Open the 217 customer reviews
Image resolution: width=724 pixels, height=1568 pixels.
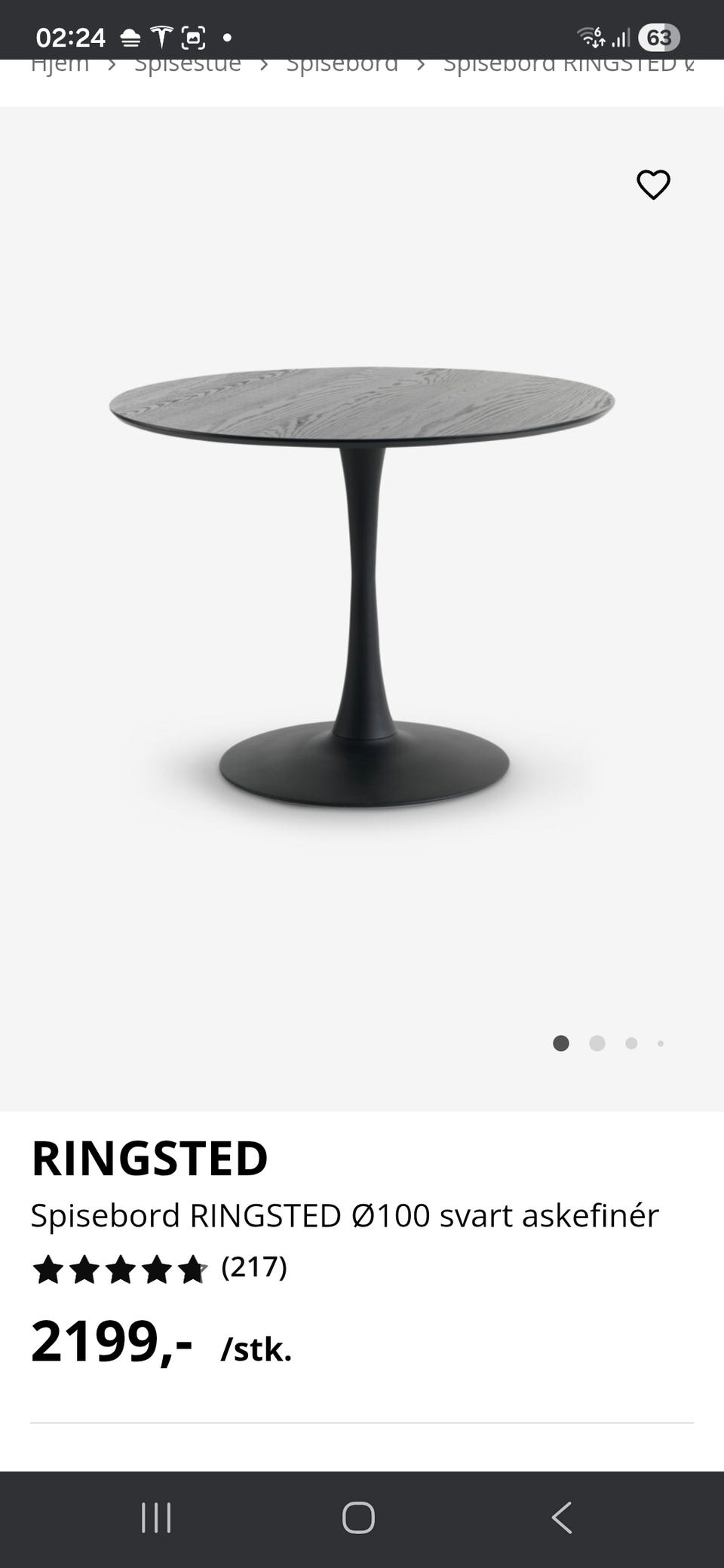coord(253,1267)
